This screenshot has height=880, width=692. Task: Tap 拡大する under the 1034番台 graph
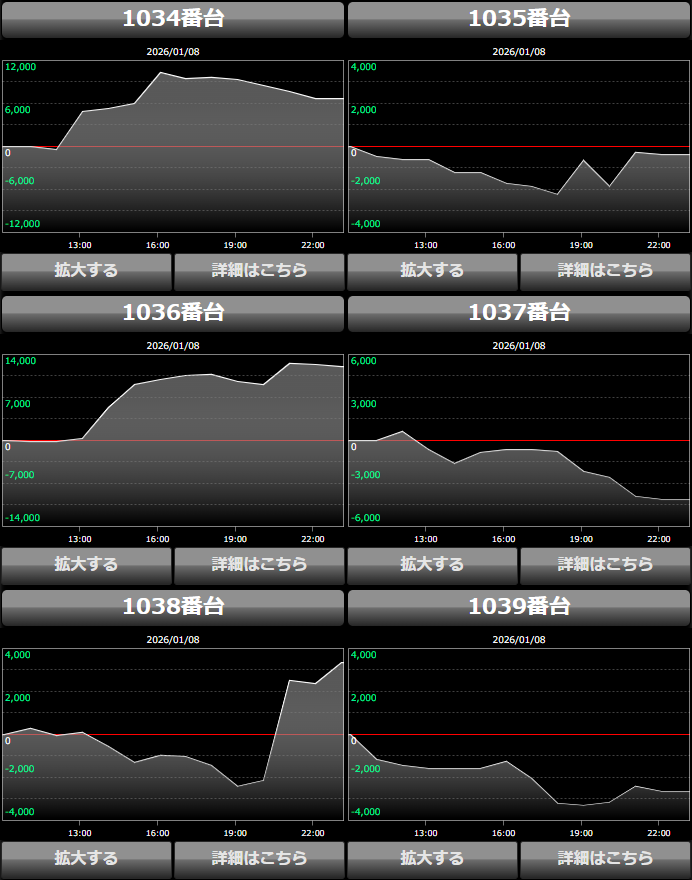click(86, 270)
